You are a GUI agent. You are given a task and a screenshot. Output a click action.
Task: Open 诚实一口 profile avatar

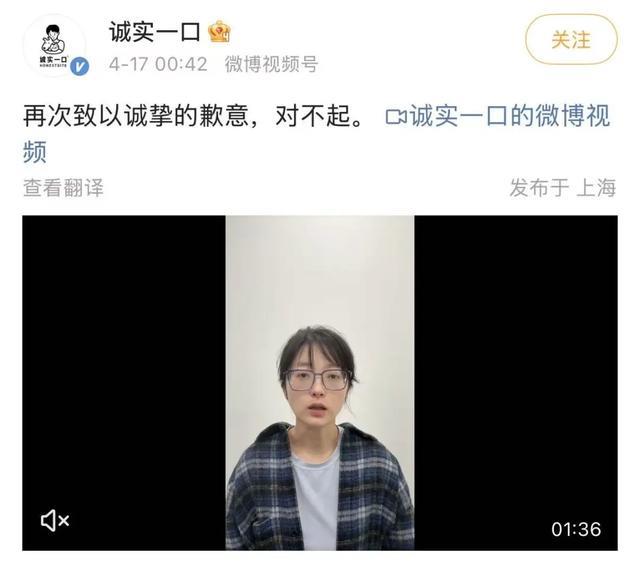[x=54, y=45]
